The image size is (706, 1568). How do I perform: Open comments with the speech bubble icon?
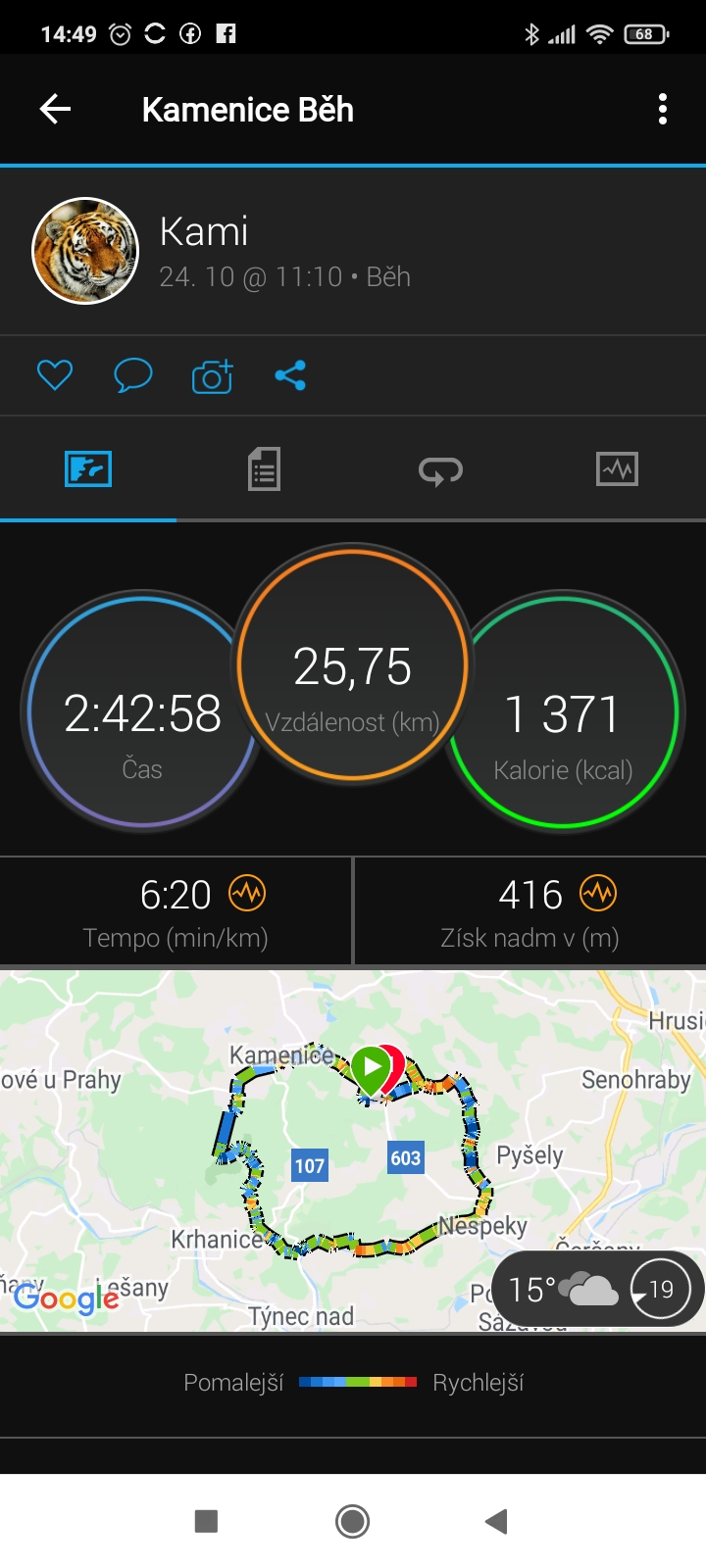(x=133, y=375)
